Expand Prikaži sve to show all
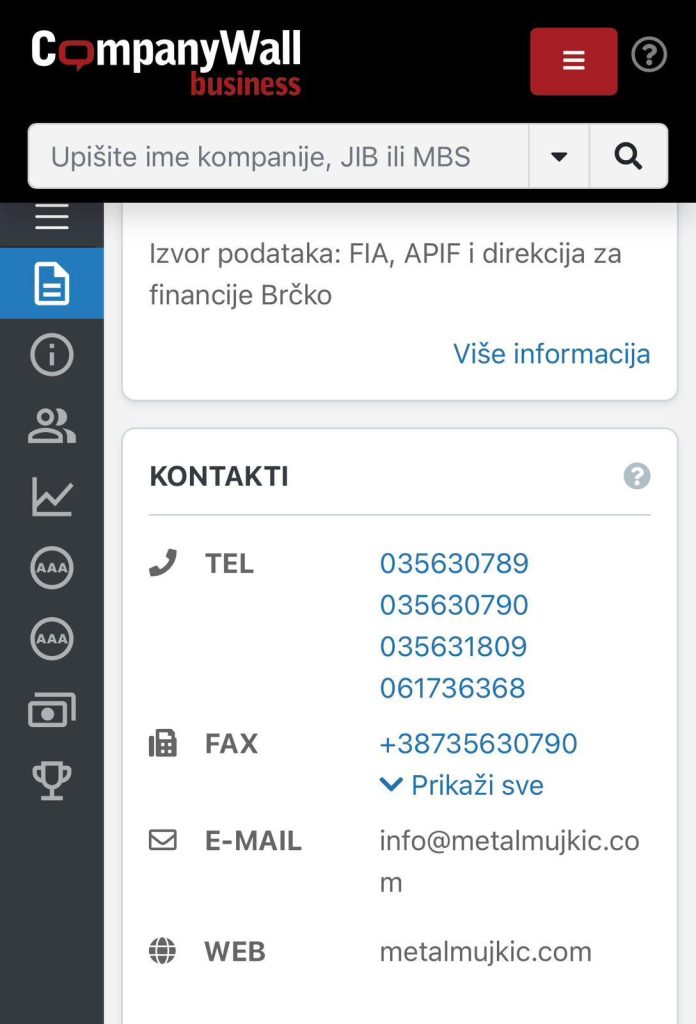Image resolution: width=696 pixels, height=1024 pixels. [x=463, y=785]
